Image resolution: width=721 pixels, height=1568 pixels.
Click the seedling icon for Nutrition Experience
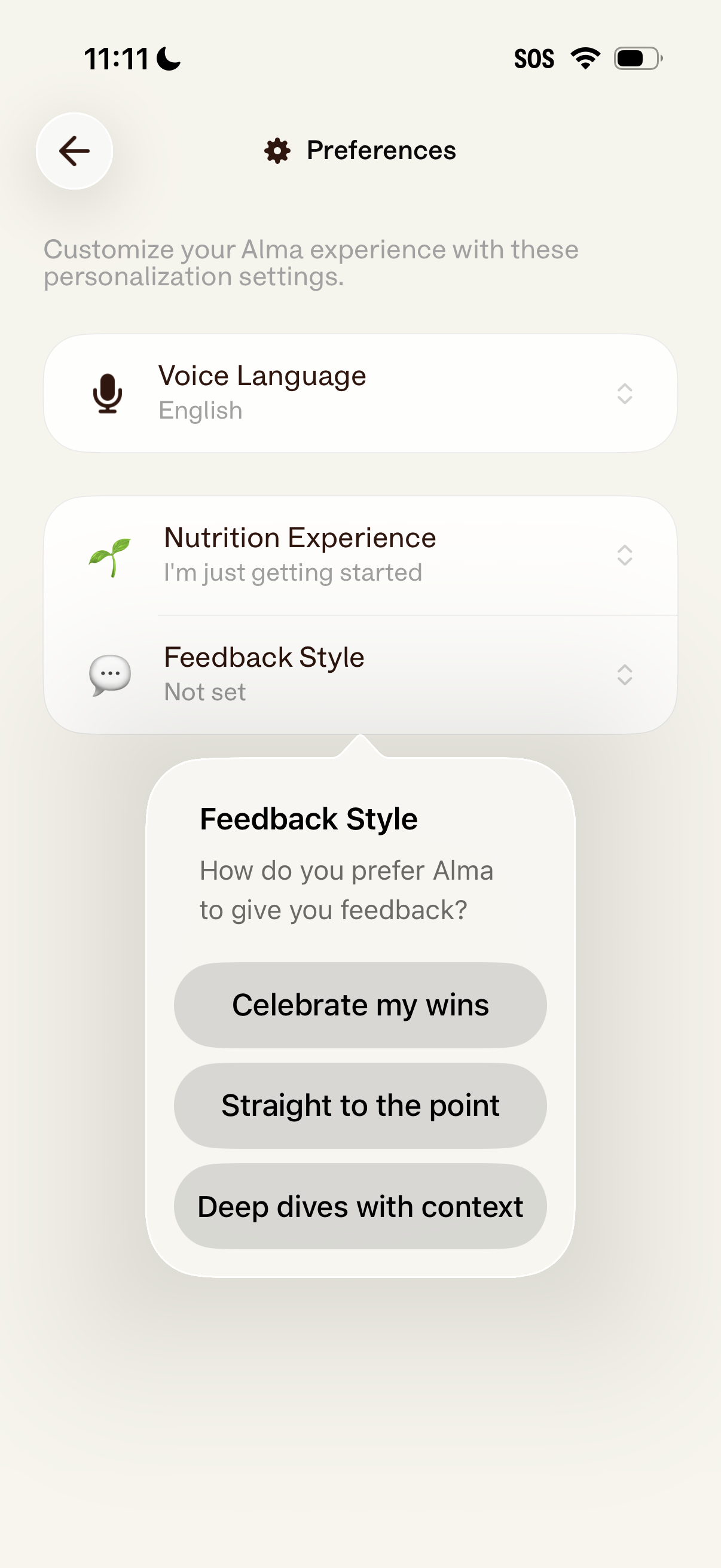pyautogui.click(x=109, y=554)
